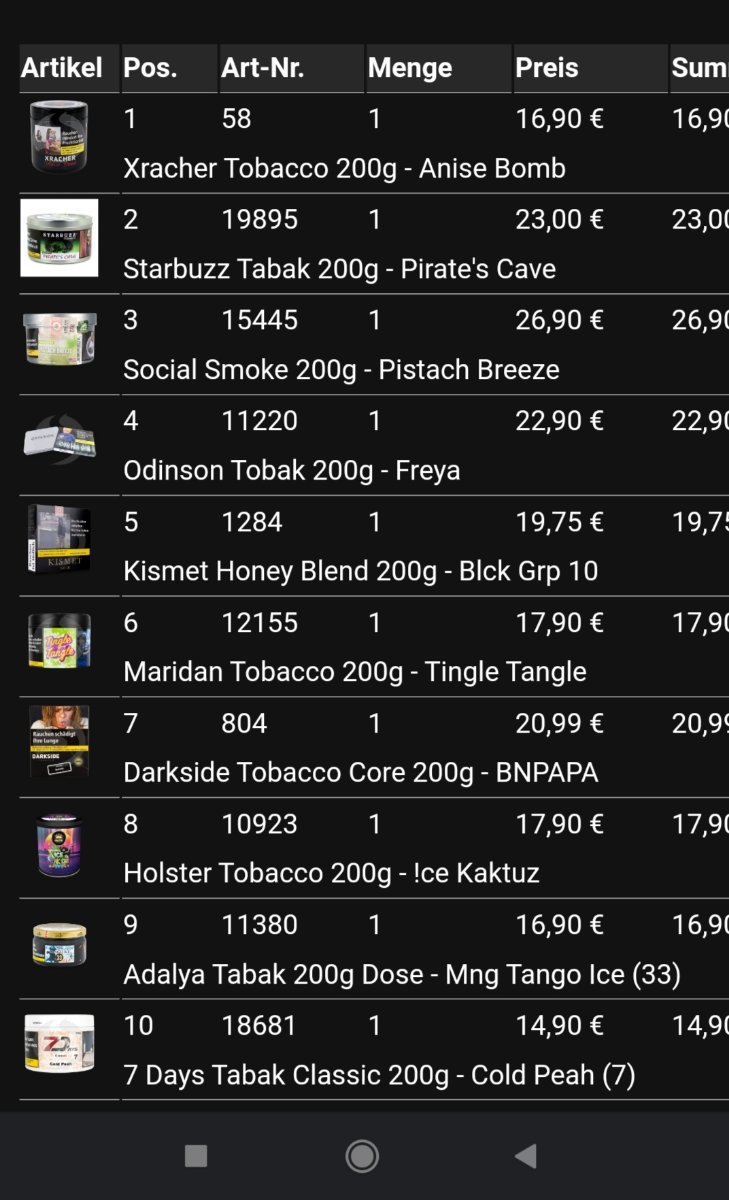Open the Xracher Anise Bomb product image
729x1200 pixels.
coord(59,137)
